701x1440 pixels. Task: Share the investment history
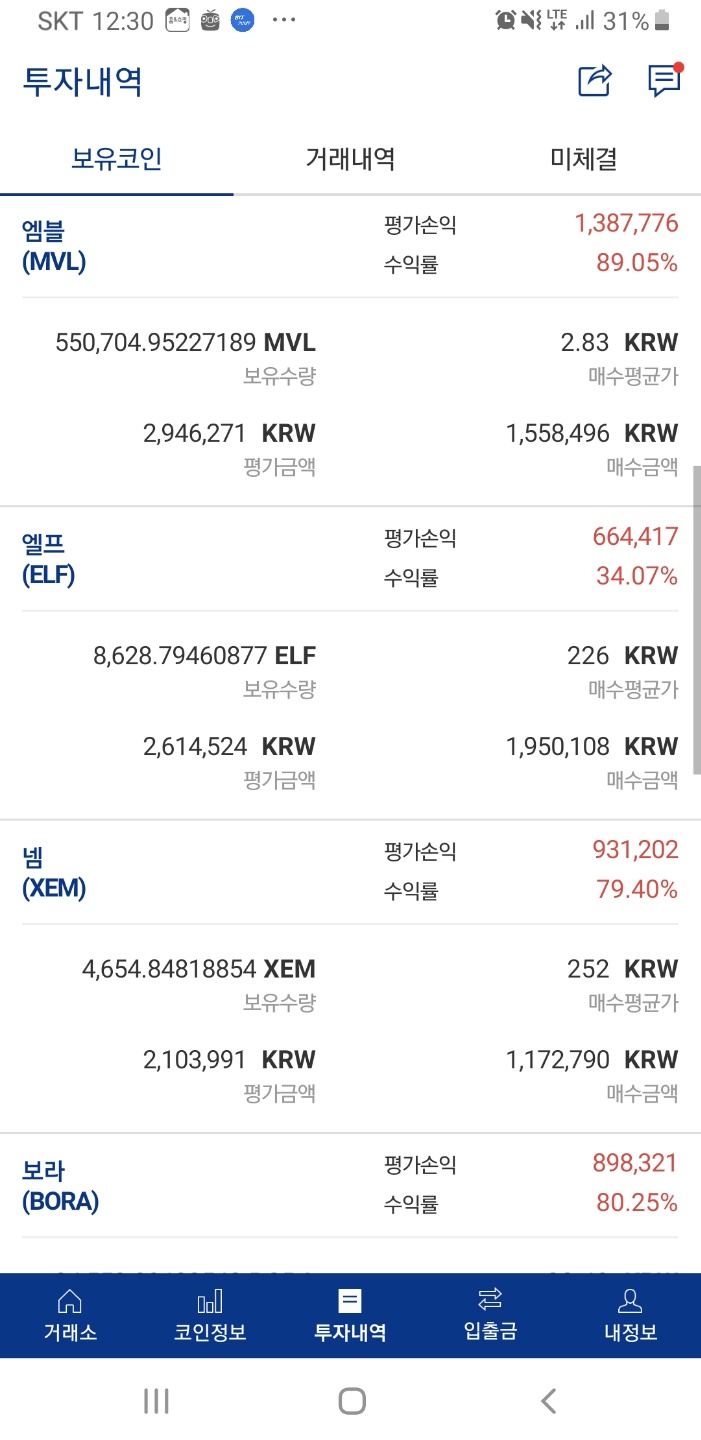[594, 81]
